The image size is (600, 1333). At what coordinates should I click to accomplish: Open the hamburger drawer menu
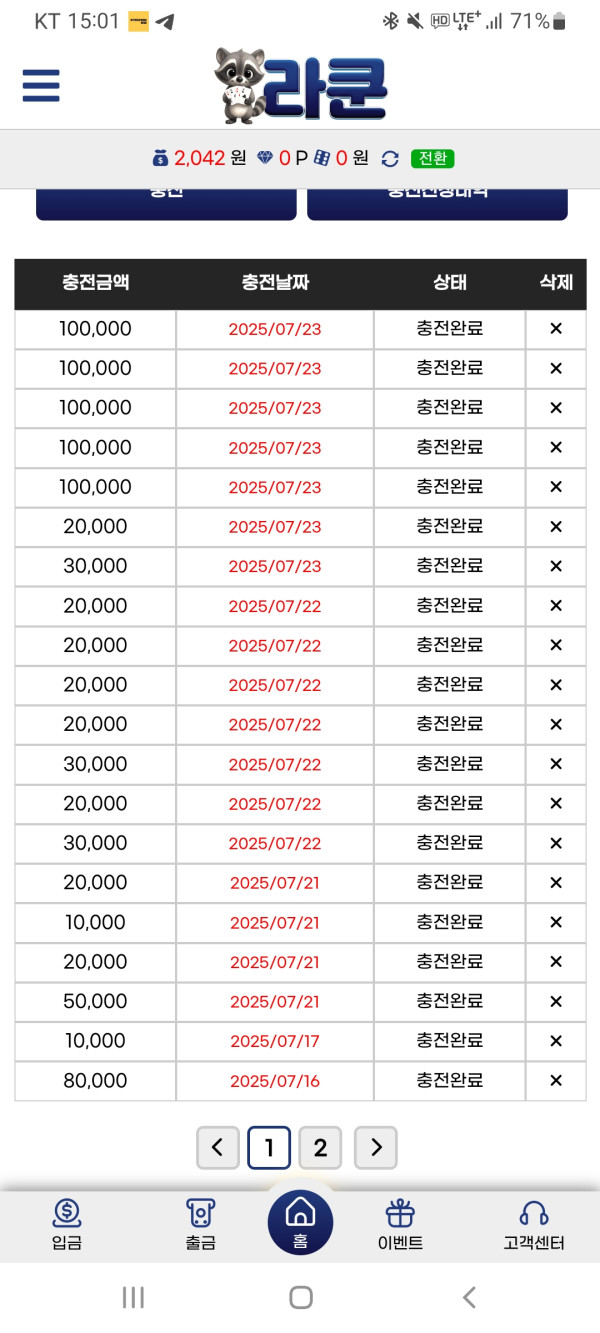click(x=41, y=86)
